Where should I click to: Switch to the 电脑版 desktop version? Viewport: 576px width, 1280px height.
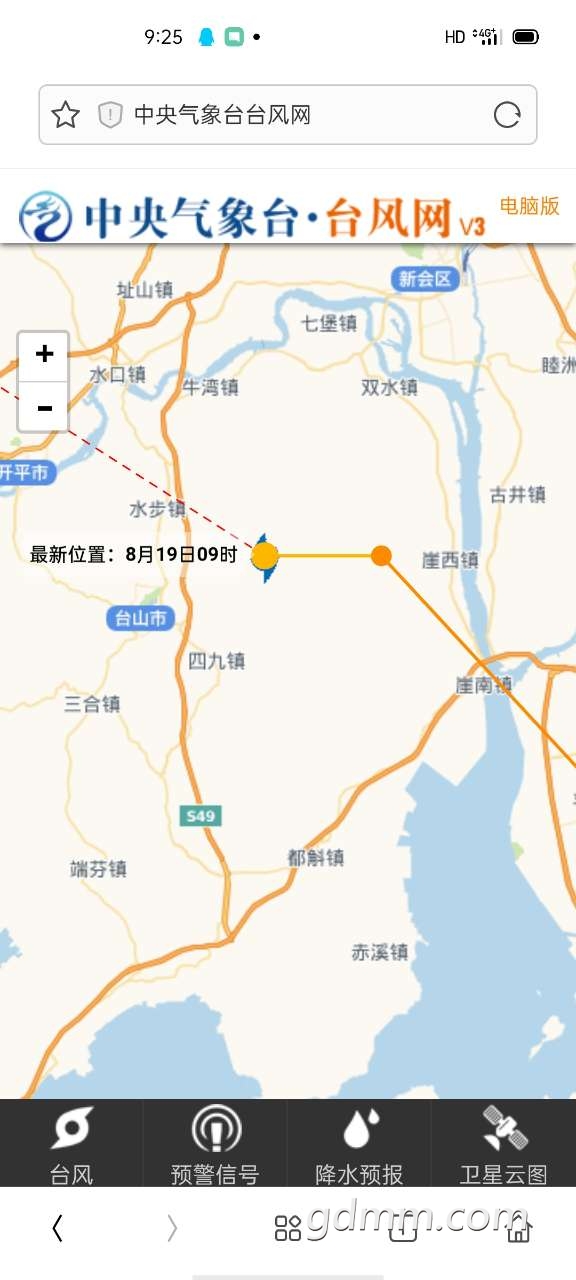point(530,206)
